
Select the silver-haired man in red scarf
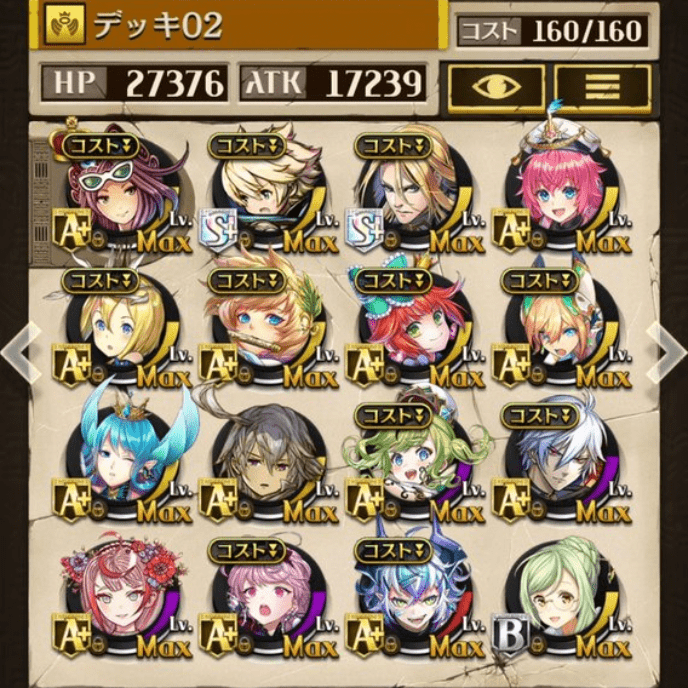(x=557, y=462)
